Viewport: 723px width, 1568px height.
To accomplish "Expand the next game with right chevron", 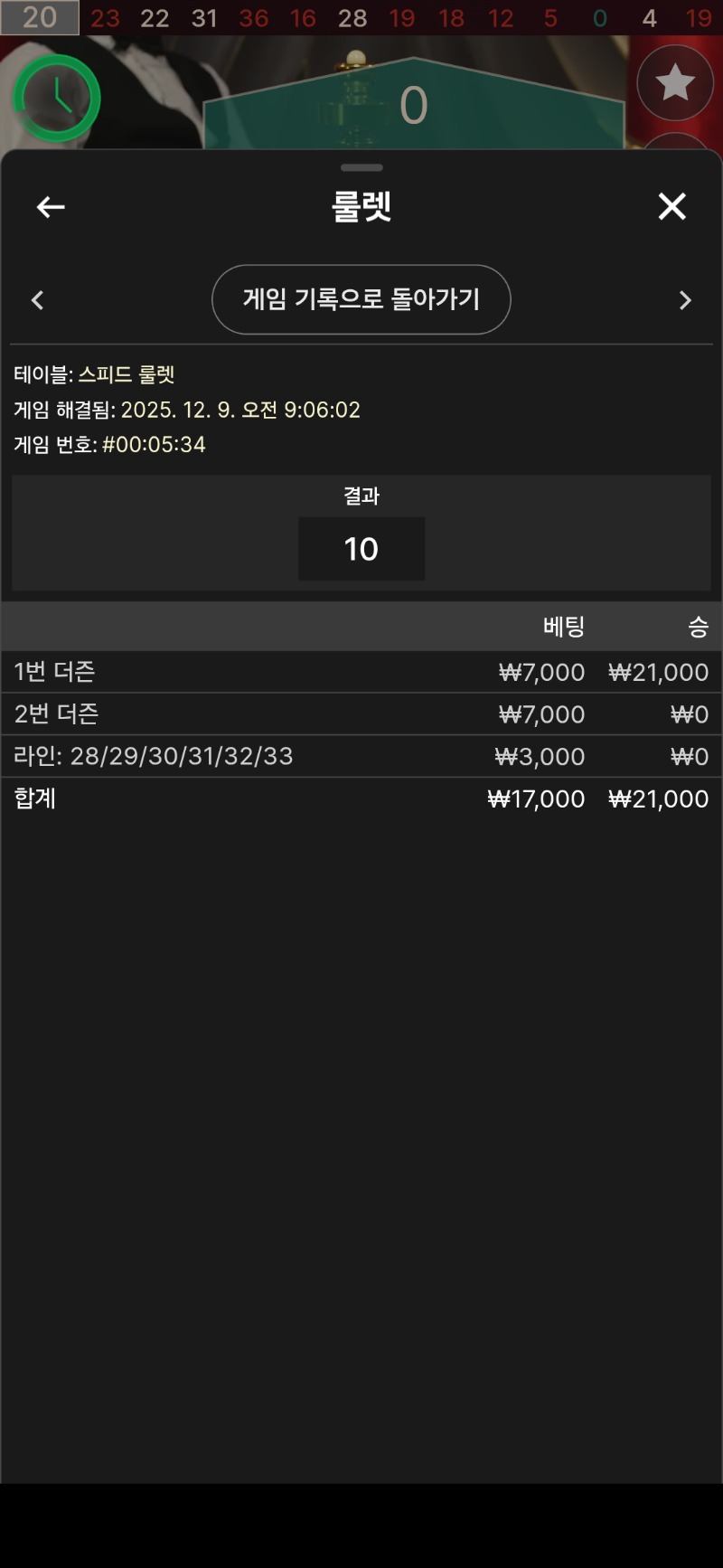I will point(685,299).
